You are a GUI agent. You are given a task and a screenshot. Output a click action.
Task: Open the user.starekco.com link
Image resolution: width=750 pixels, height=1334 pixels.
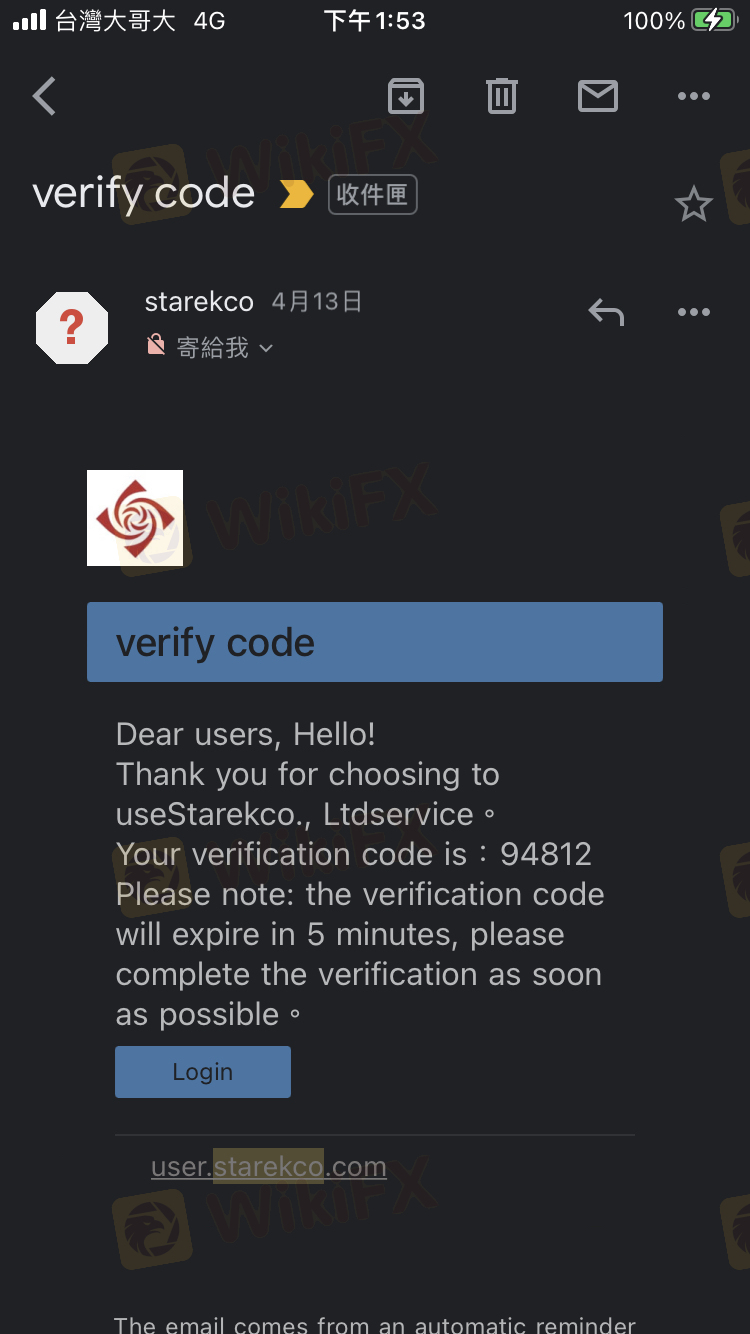pos(268,1167)
